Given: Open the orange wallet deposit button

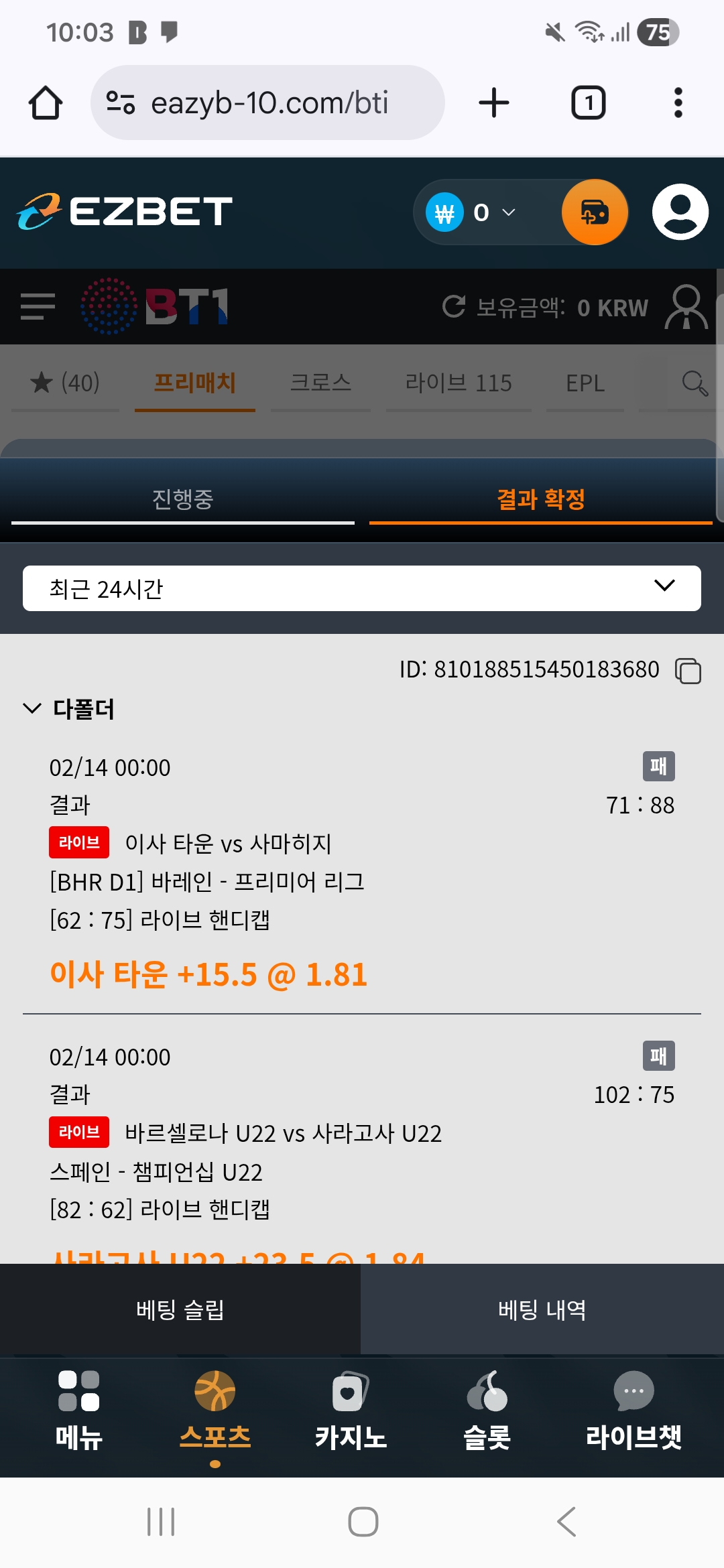Looking at the screenshot, I should 595,212.
